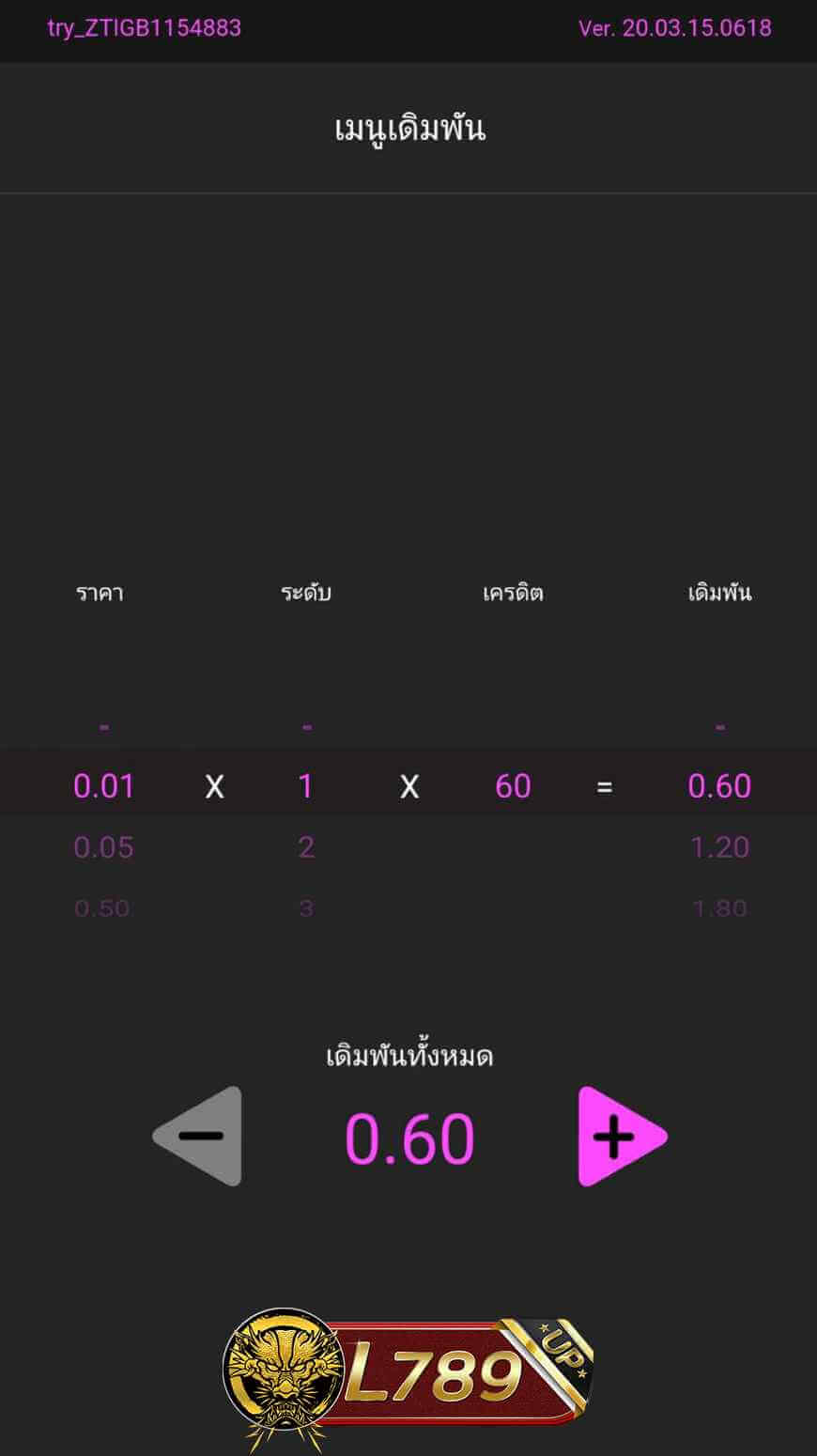817x1456 pixels.
Task: Select bet price 0.05
Action: [103, 846]
